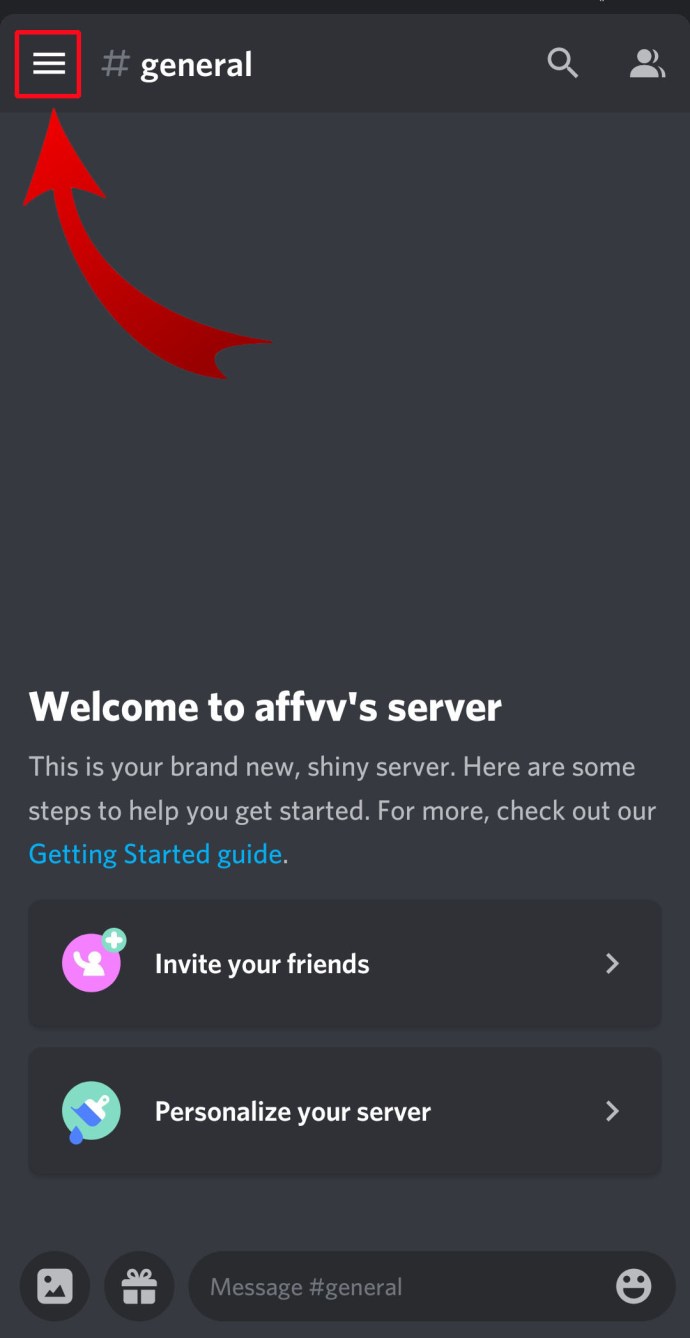Open the Getting Started guide link
Screen dimensions: 690x1338
point(155,854)
